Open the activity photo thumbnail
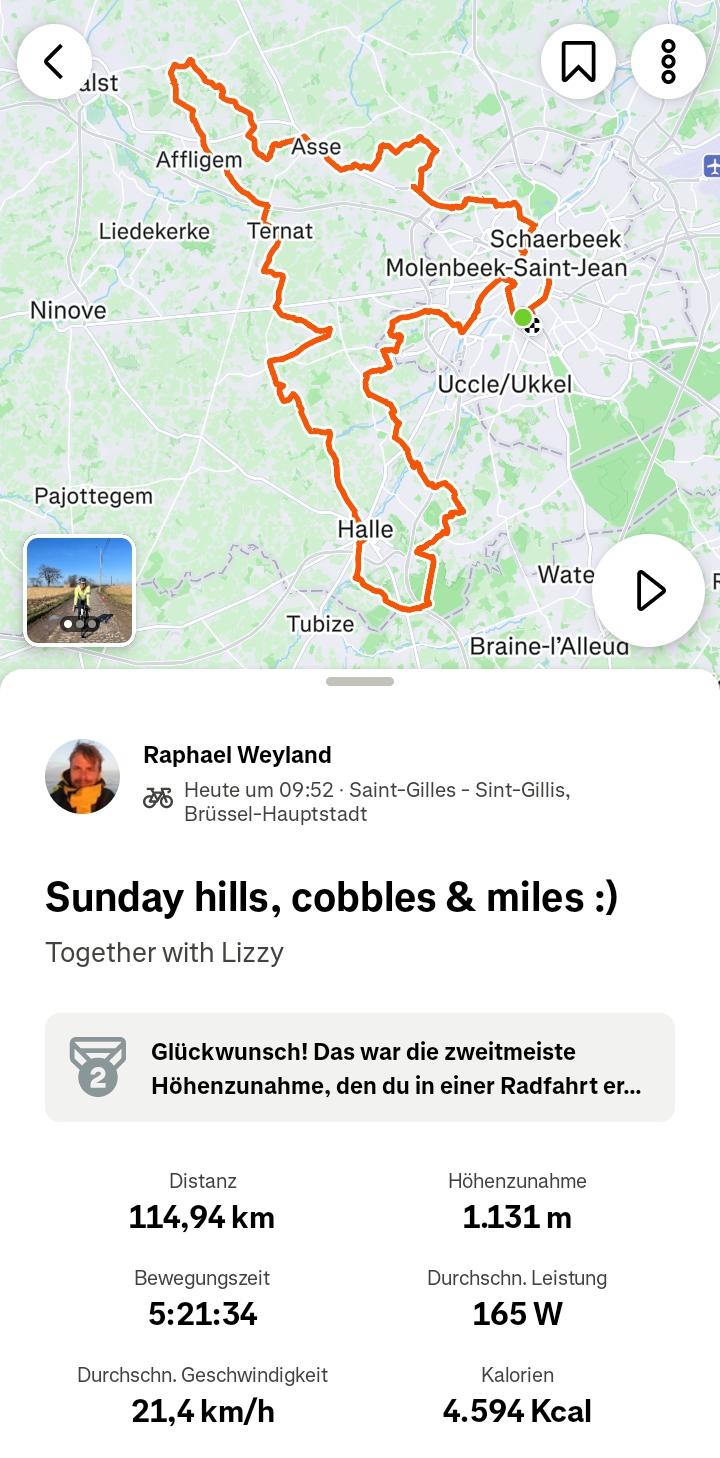Image resolution: width=720 pixels, height=1458 pixels. [x=79, y=590]
